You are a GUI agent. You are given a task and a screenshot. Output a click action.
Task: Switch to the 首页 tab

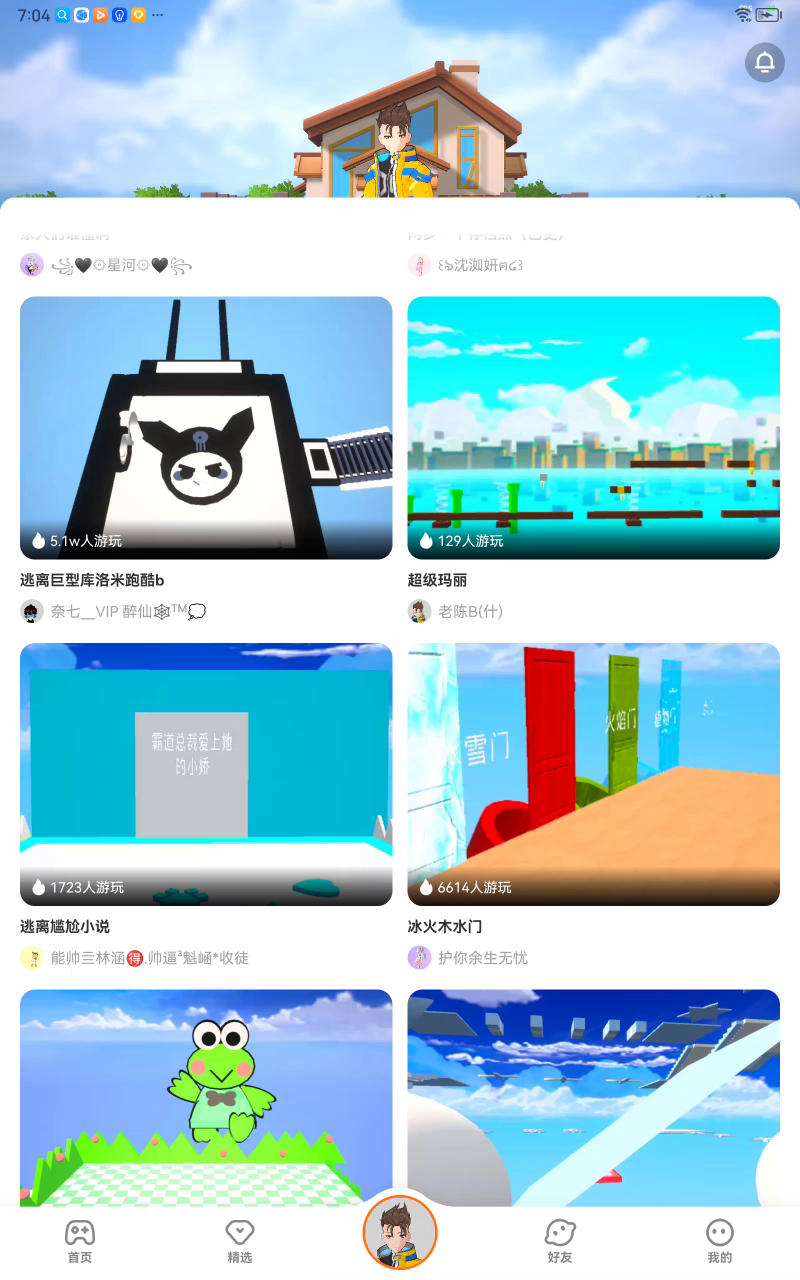point(80,1242)
